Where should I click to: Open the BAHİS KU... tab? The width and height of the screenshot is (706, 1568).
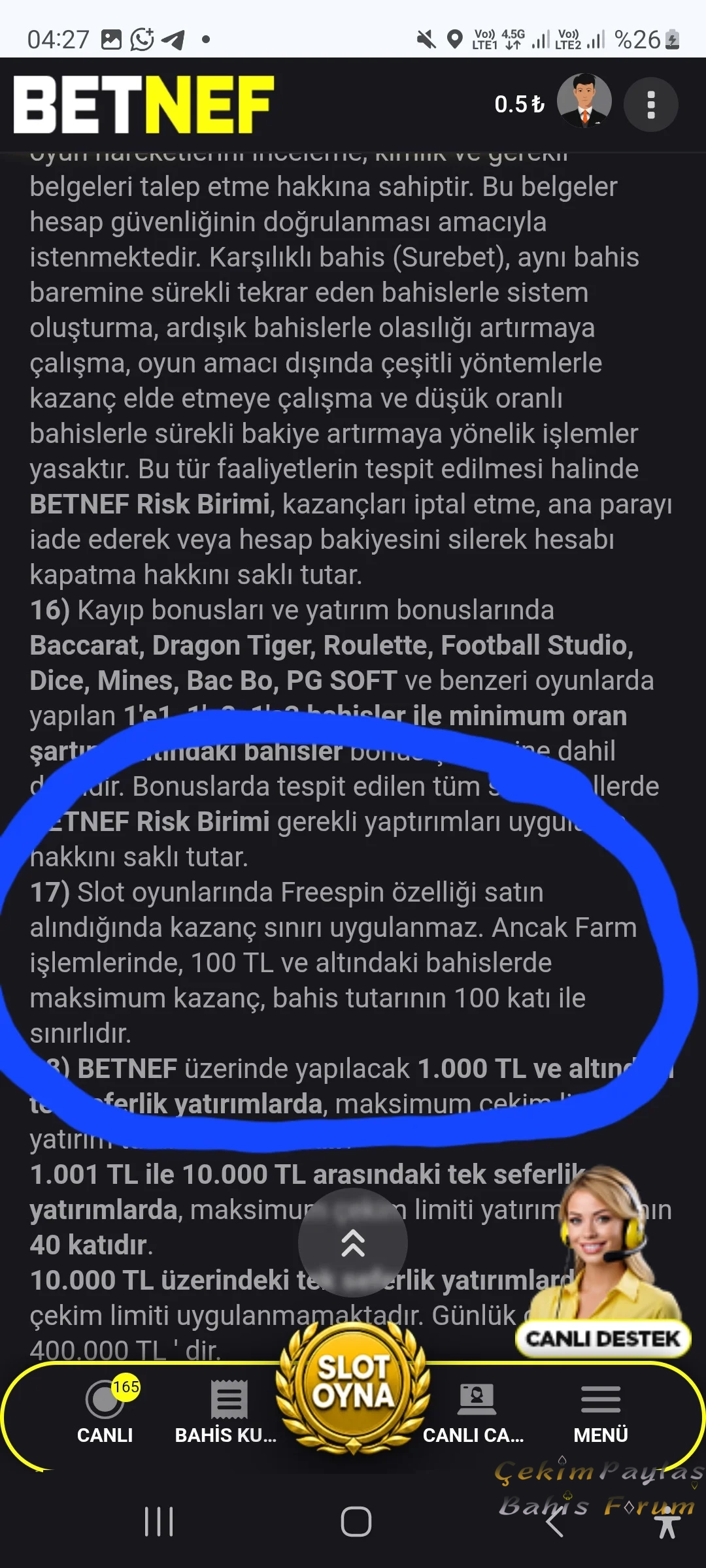click(226, 1413)
